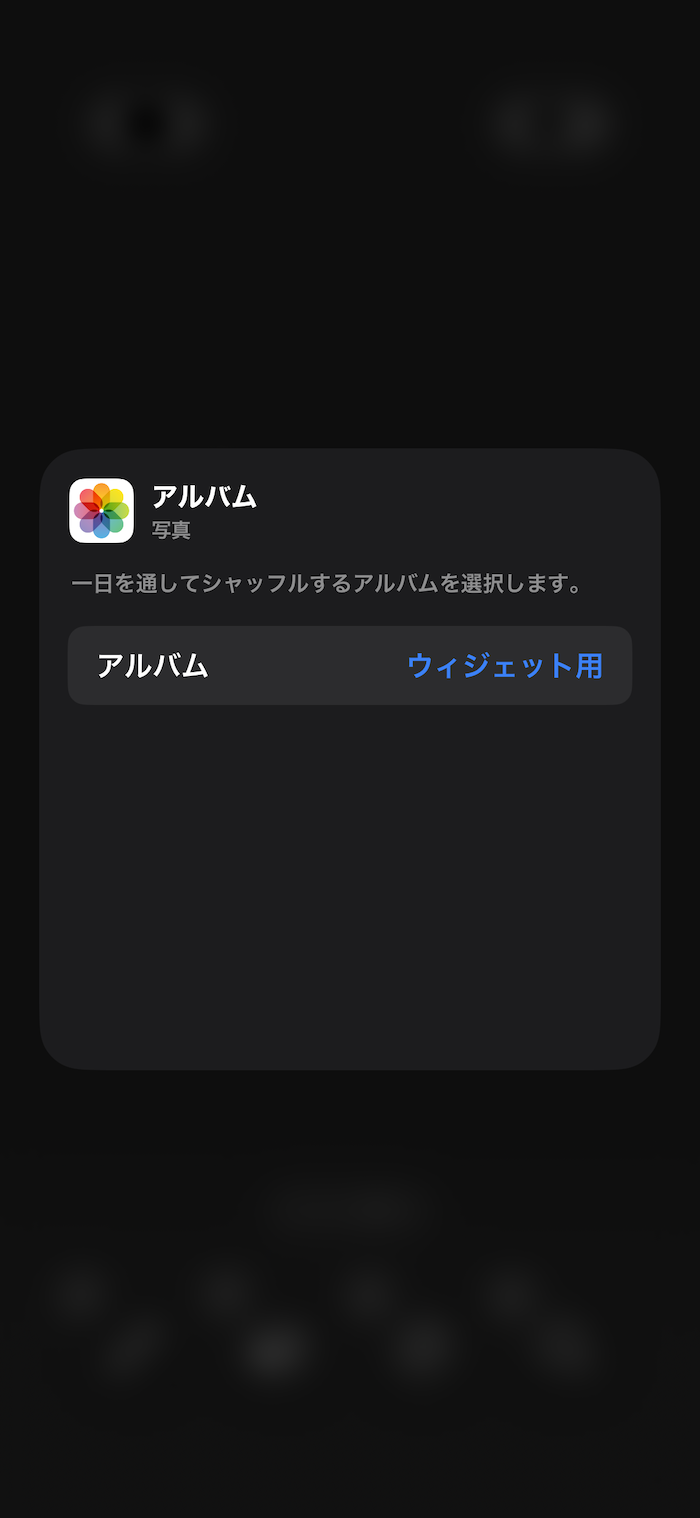Image resolution: width=700 pixels, height=1518 pixels.
Task: Open the アルバム selection row showing ウィジェット用
Action: pyautogui.click(x=350, y=665)
